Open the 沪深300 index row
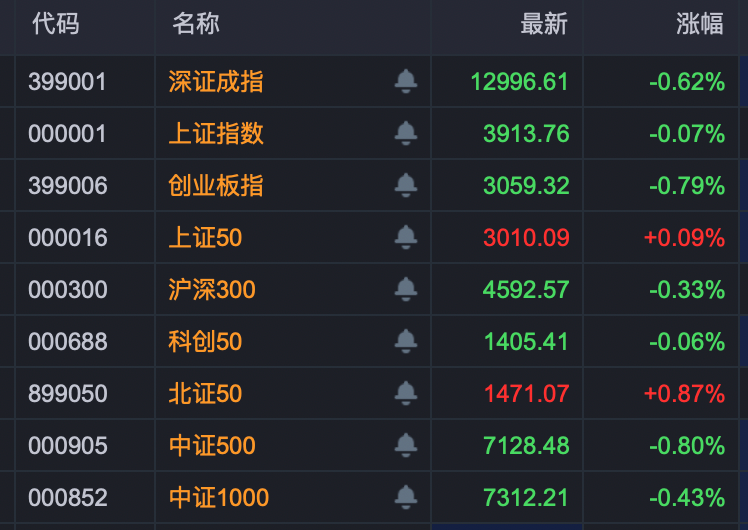 click(212, 290)
